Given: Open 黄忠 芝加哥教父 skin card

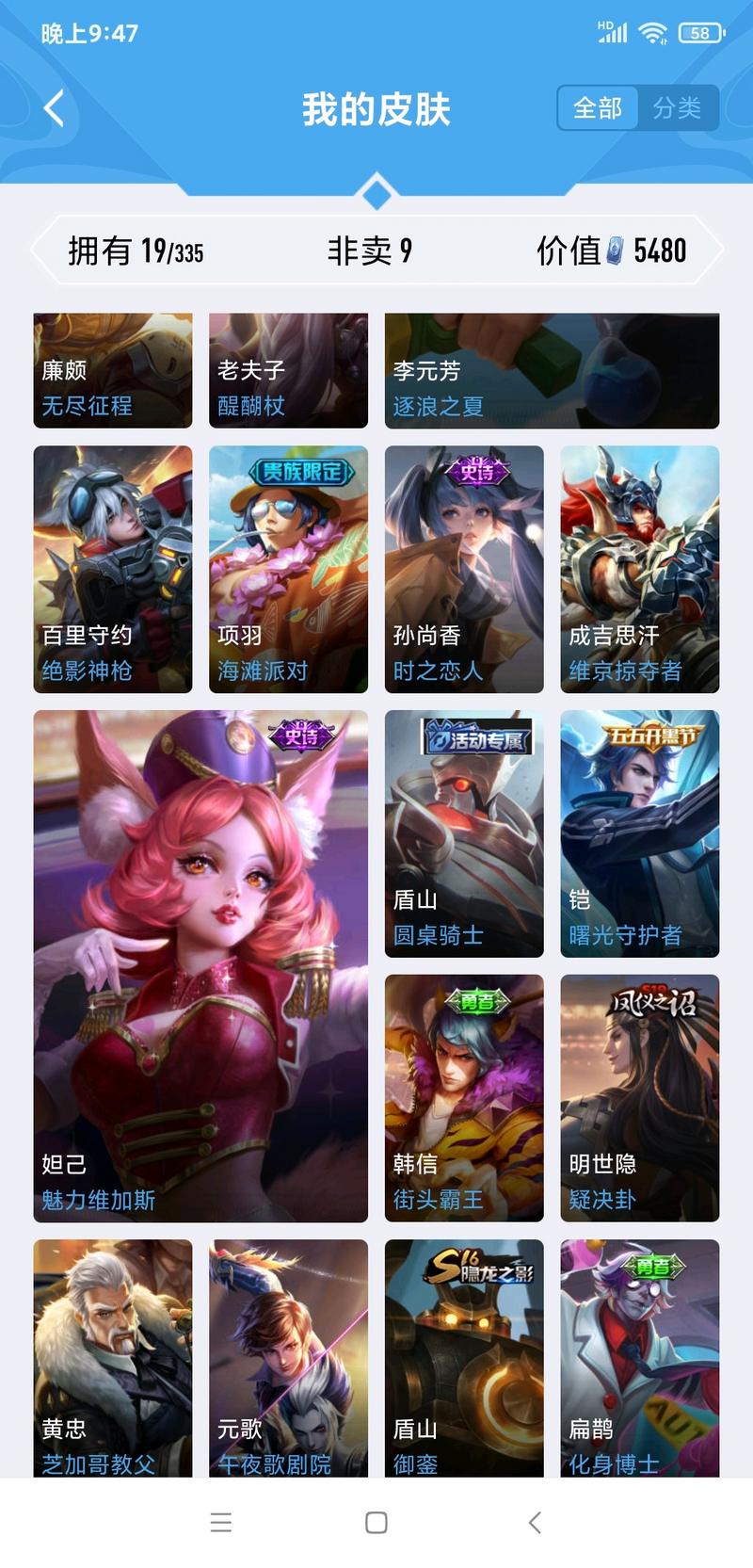Looking at the screenshot, I should 113,1356.
